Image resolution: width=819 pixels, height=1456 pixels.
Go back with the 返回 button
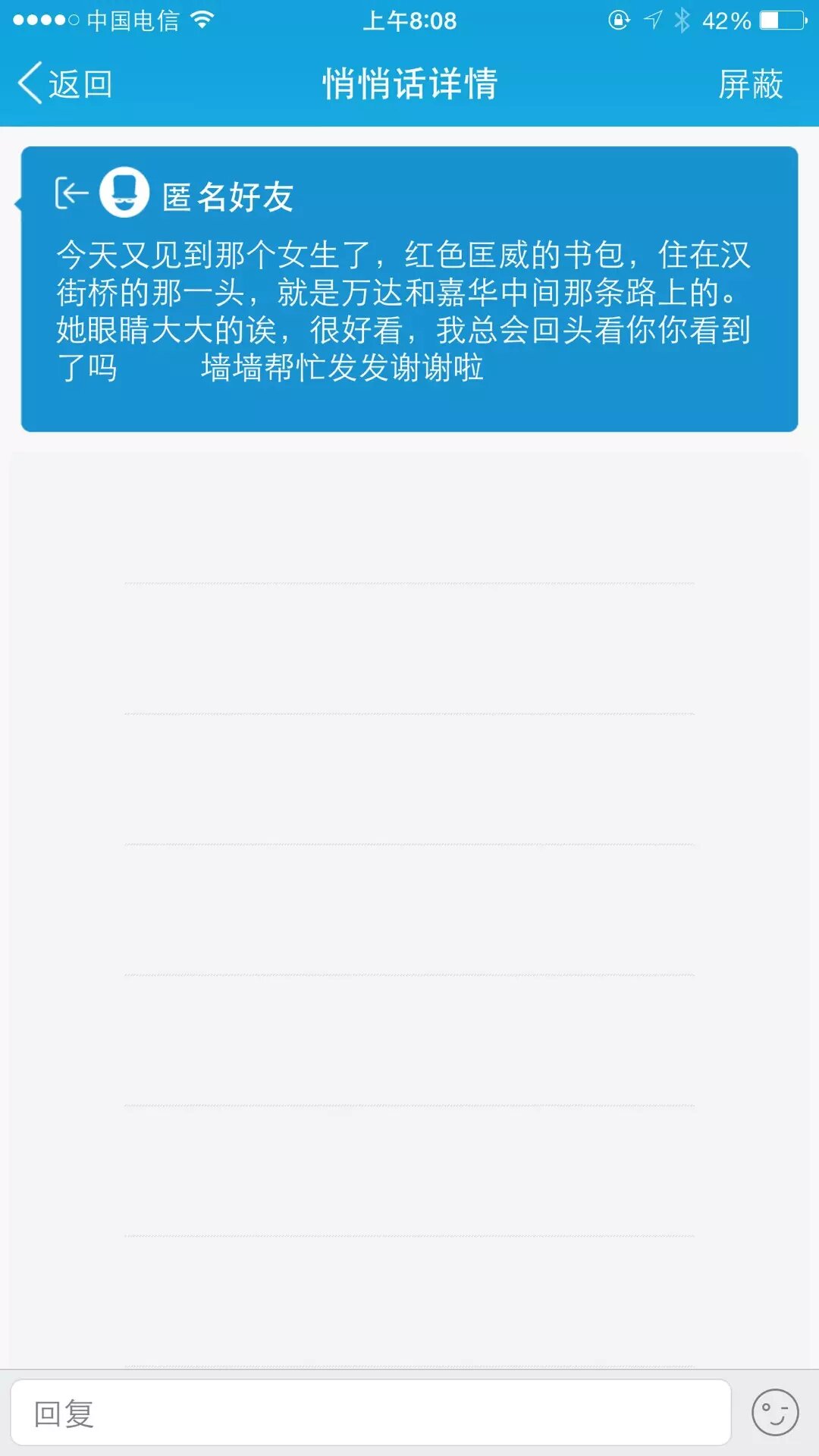pyautogui.click(x=65, y=83)
